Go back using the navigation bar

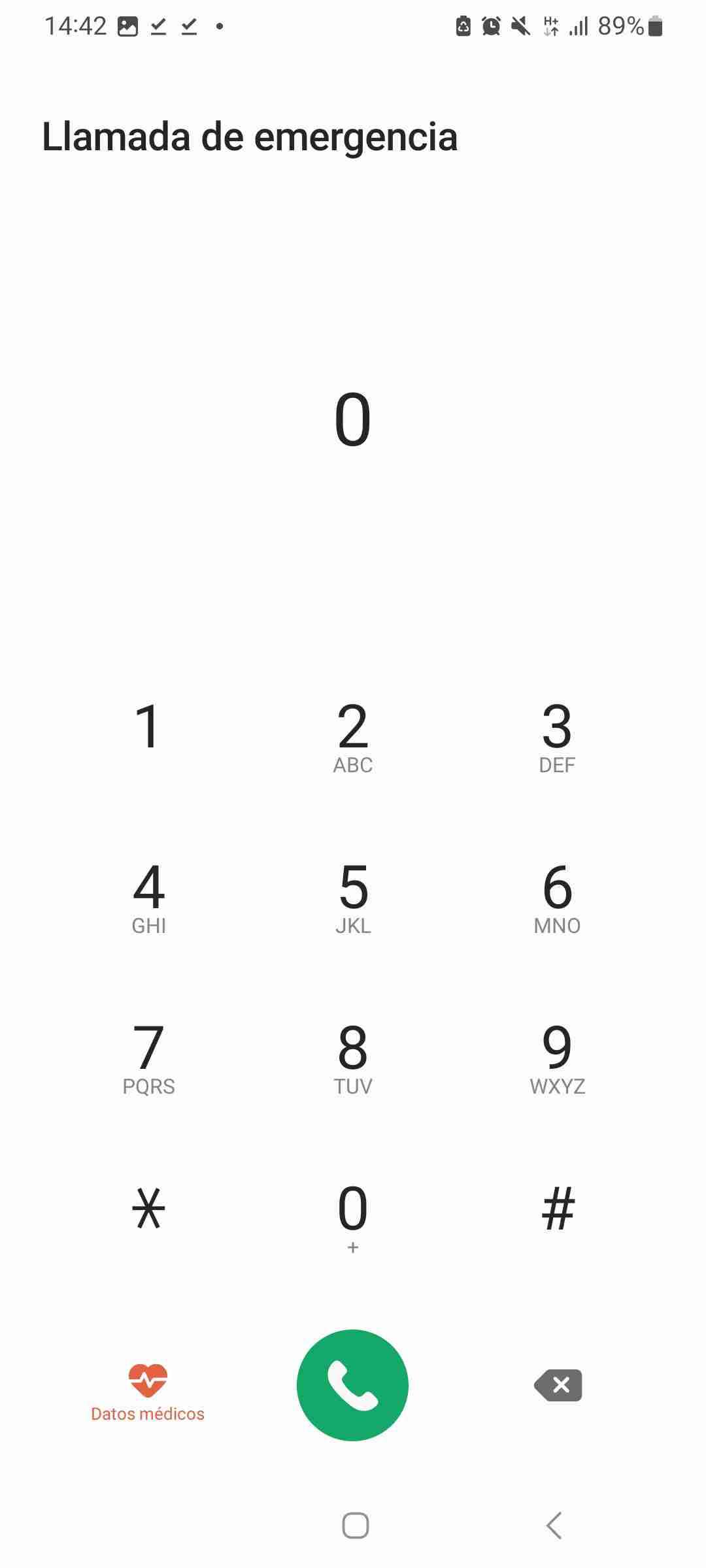coord(554,1526)
